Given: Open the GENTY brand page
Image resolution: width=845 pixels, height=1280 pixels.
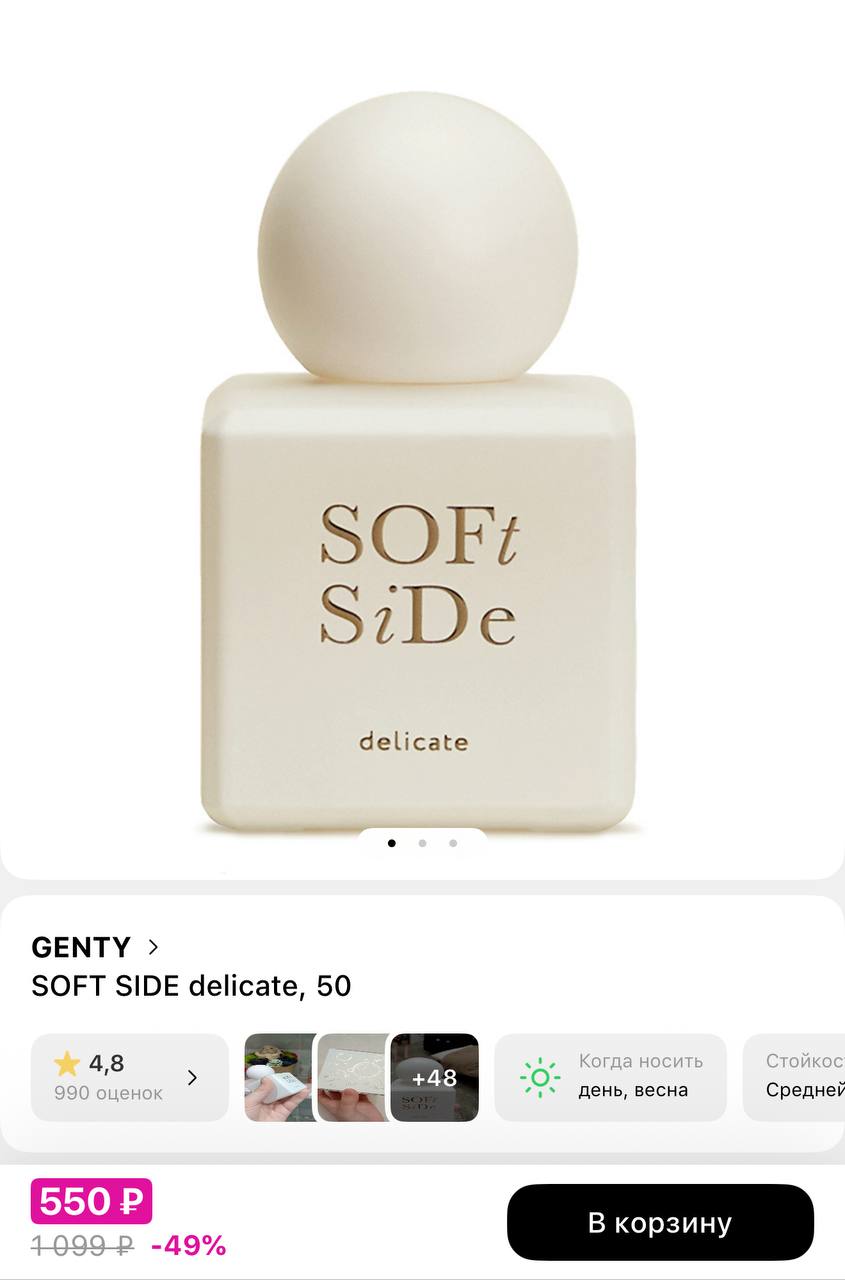Looking at the screenshot, I should [95, 947].
